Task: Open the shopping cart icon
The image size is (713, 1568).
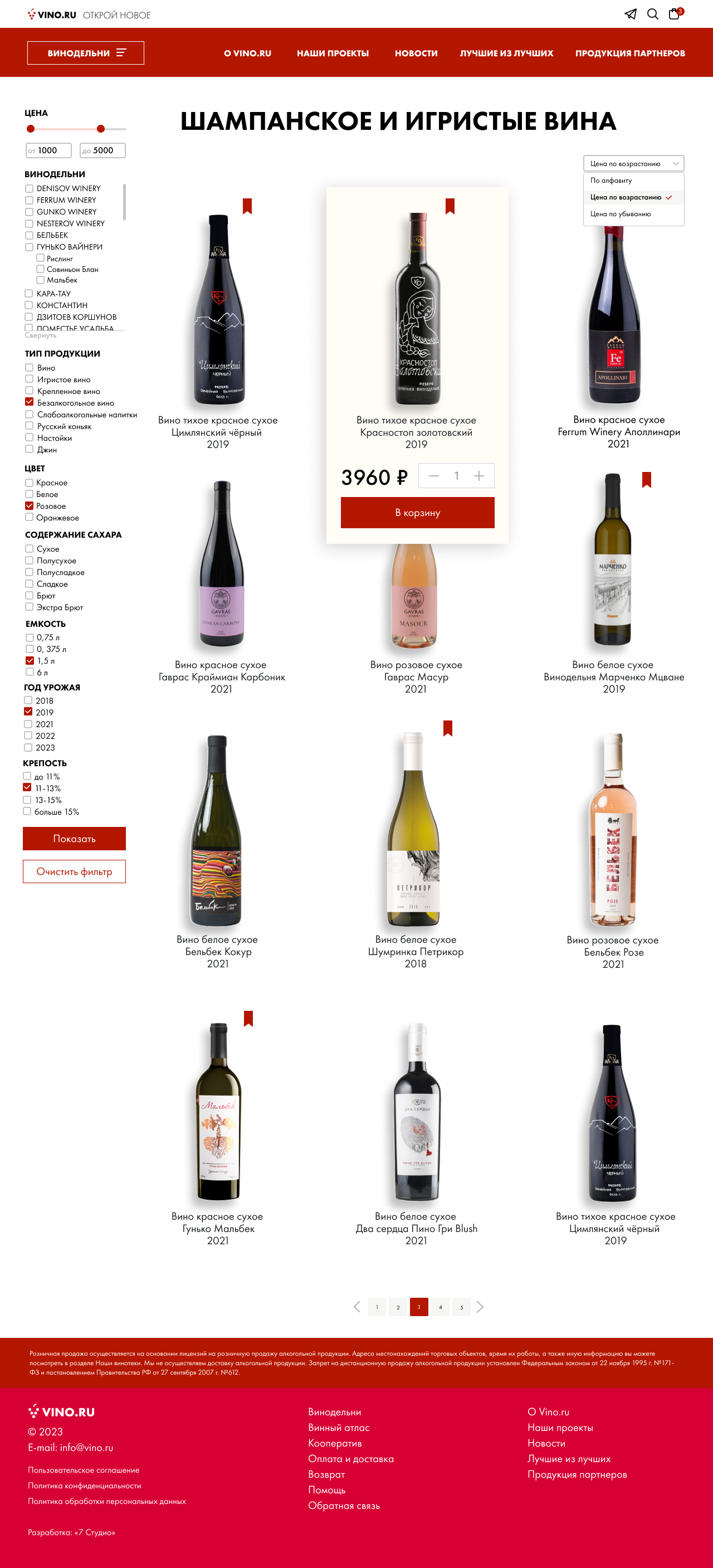Action: coord(674,14)
